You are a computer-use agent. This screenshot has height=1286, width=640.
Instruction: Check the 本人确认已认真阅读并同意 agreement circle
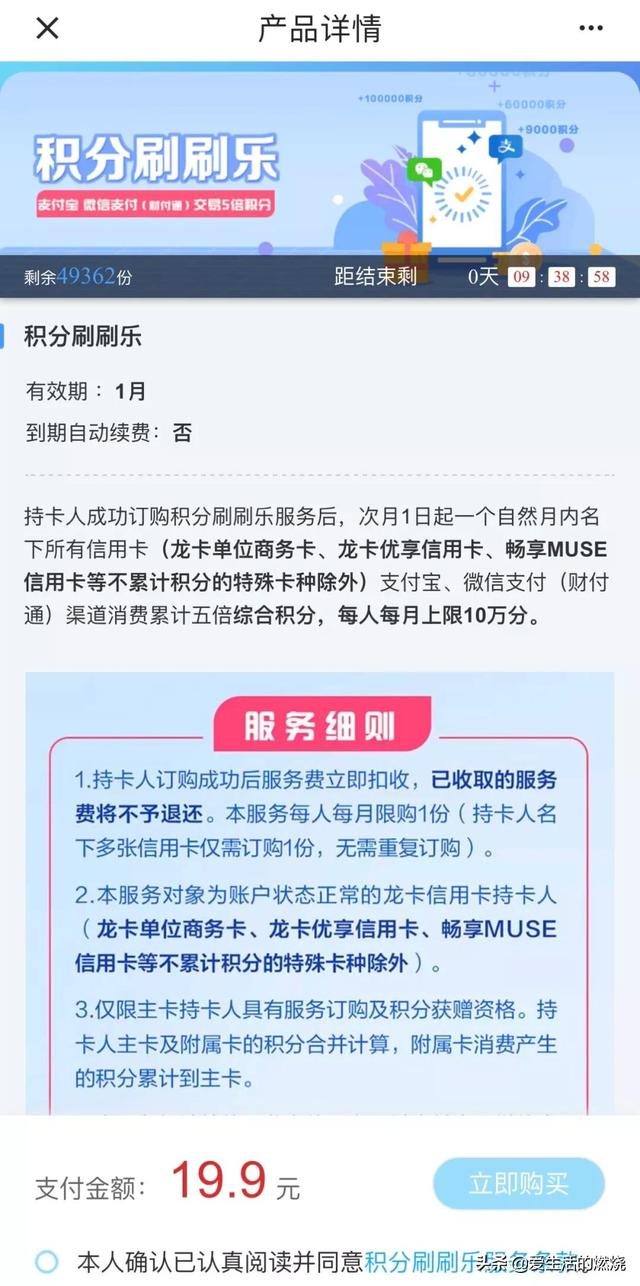tap(47, 1260)
